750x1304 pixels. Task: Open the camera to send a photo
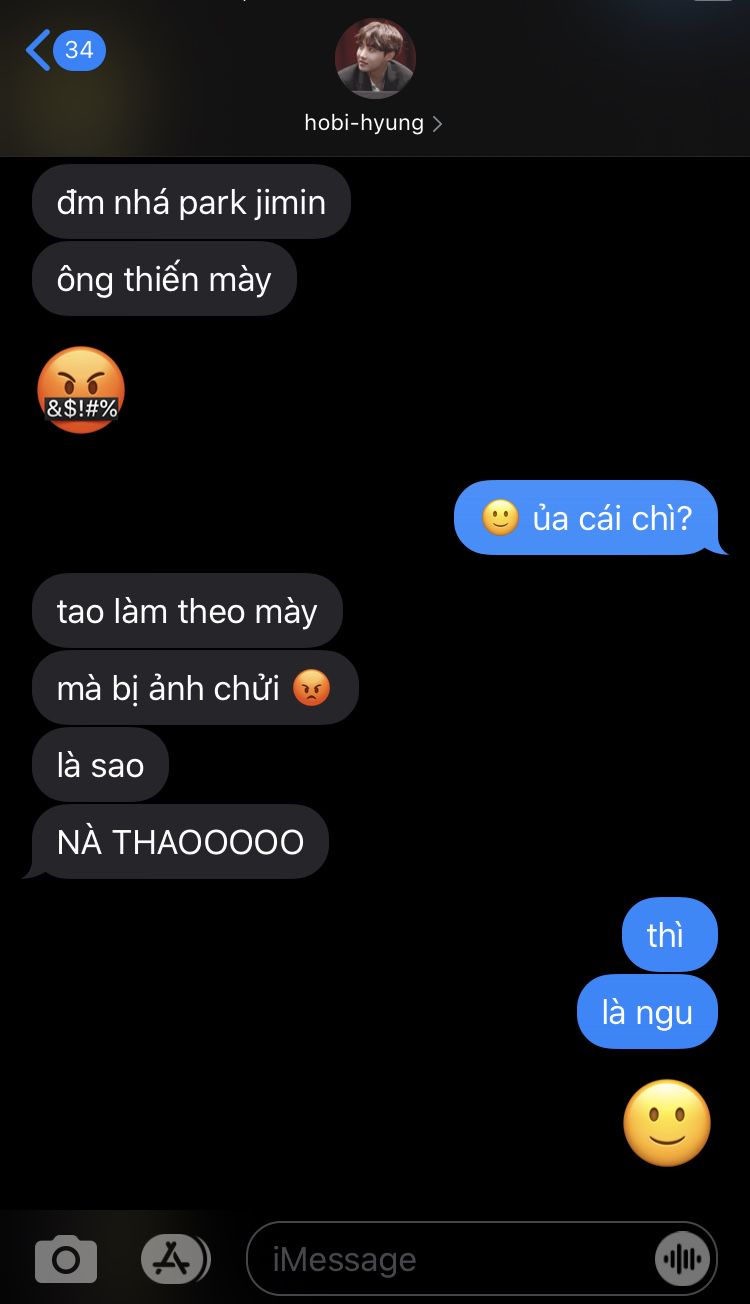pyautogui.click(x=66, y=1259)
